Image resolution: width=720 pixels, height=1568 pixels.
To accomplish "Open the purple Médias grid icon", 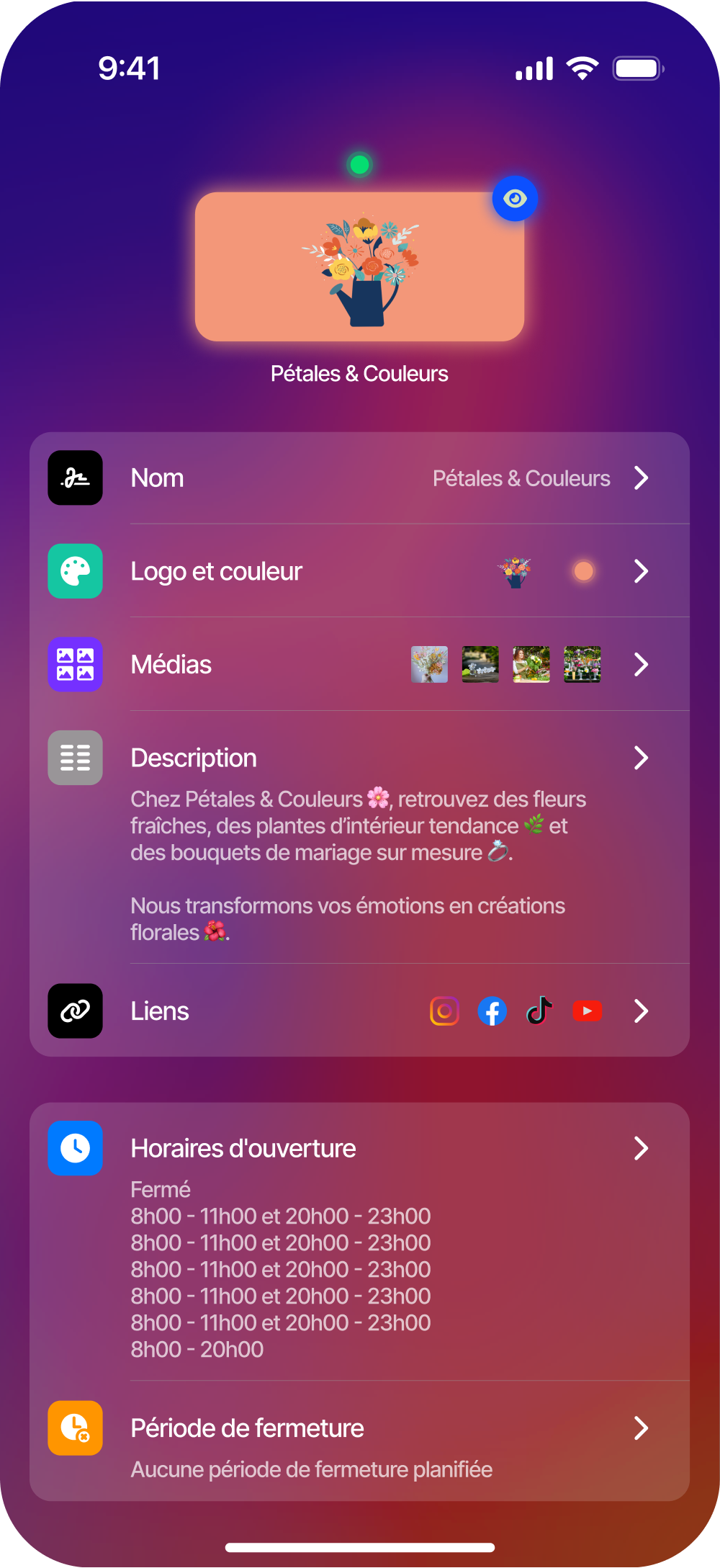I will point(75,664).
